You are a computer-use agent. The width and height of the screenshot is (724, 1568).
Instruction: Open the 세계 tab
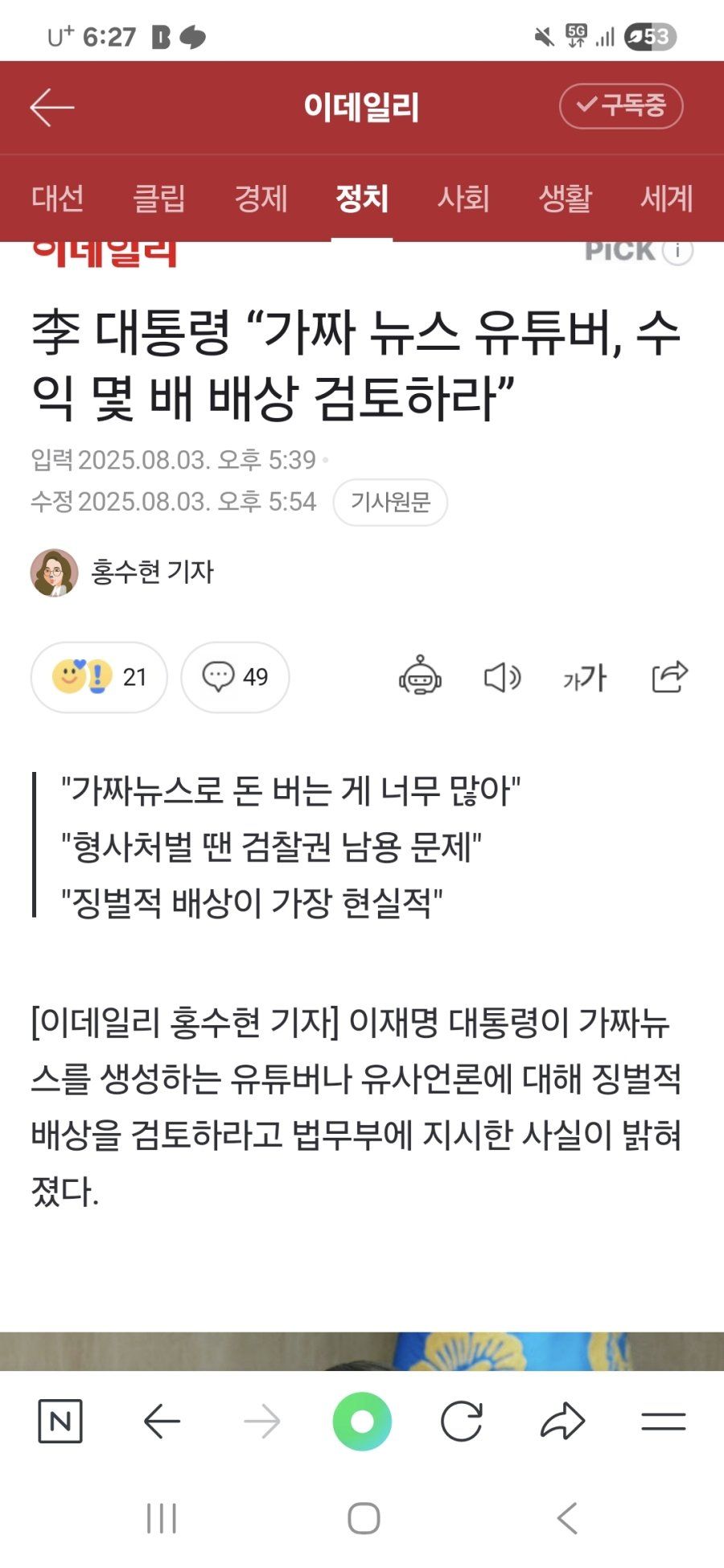point(666,198)
